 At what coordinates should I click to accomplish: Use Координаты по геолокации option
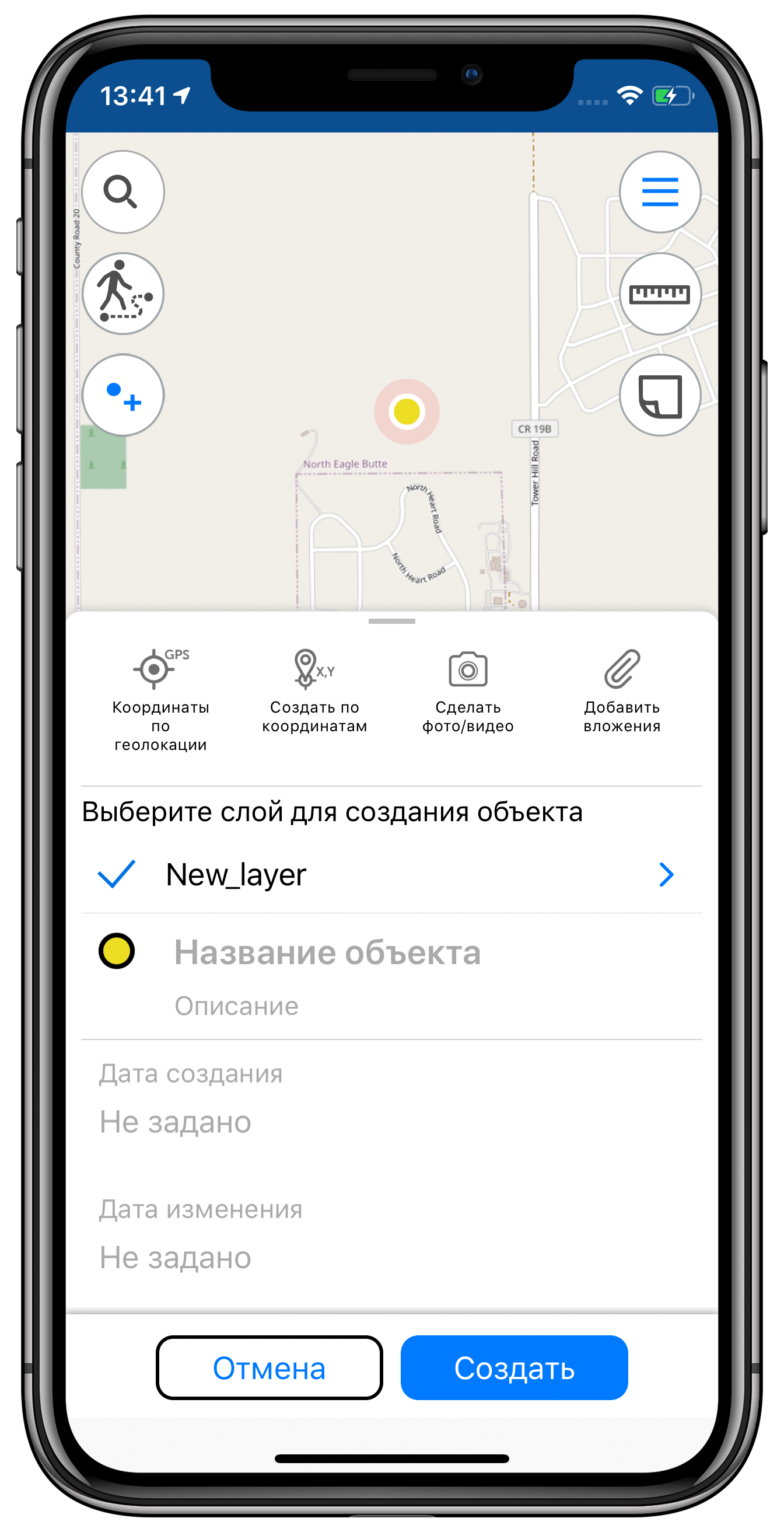(160, 699)
